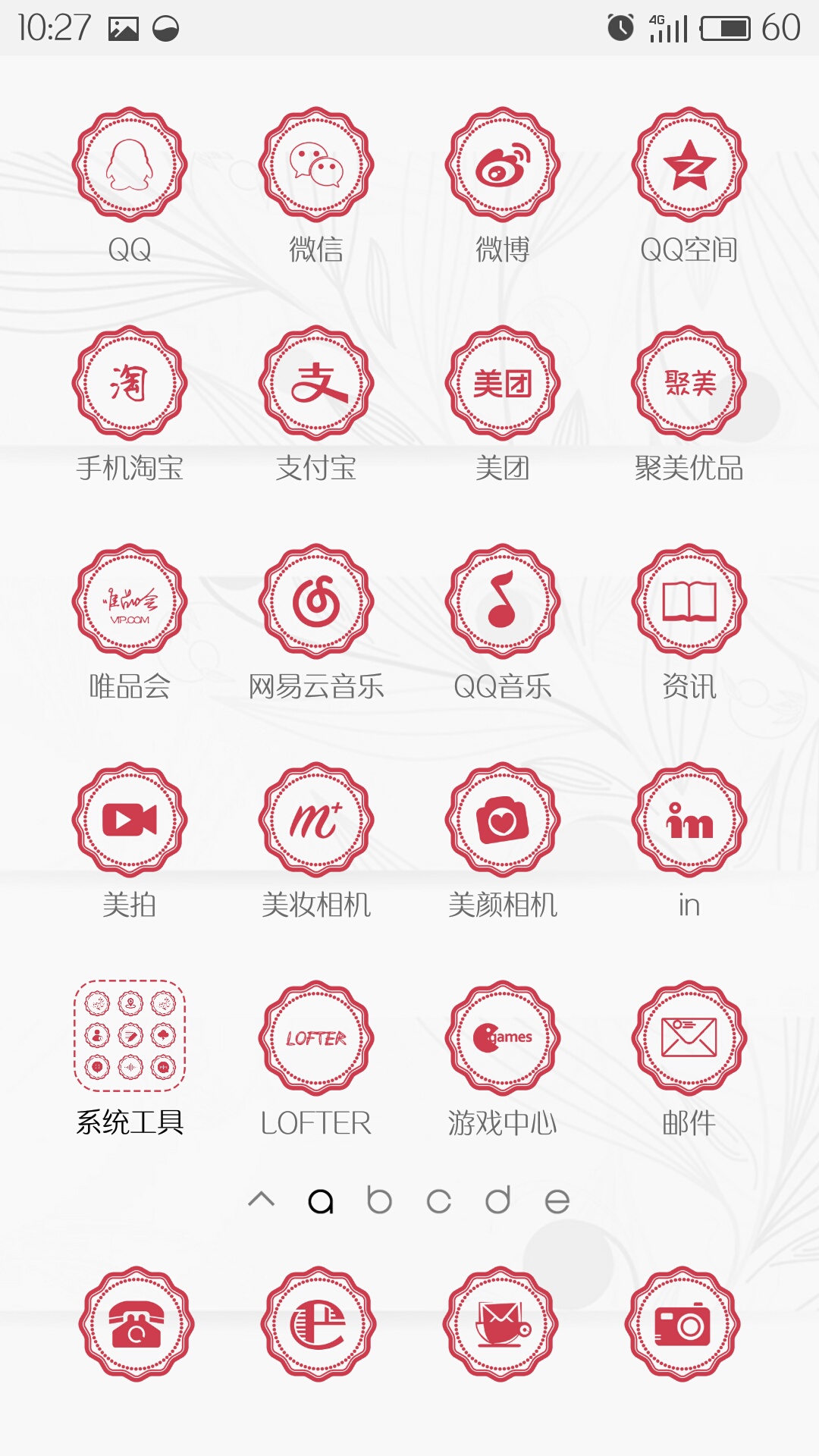Launch 微信 (WeChat)
Screen dimensions: 819x1456
click(316, 165)
